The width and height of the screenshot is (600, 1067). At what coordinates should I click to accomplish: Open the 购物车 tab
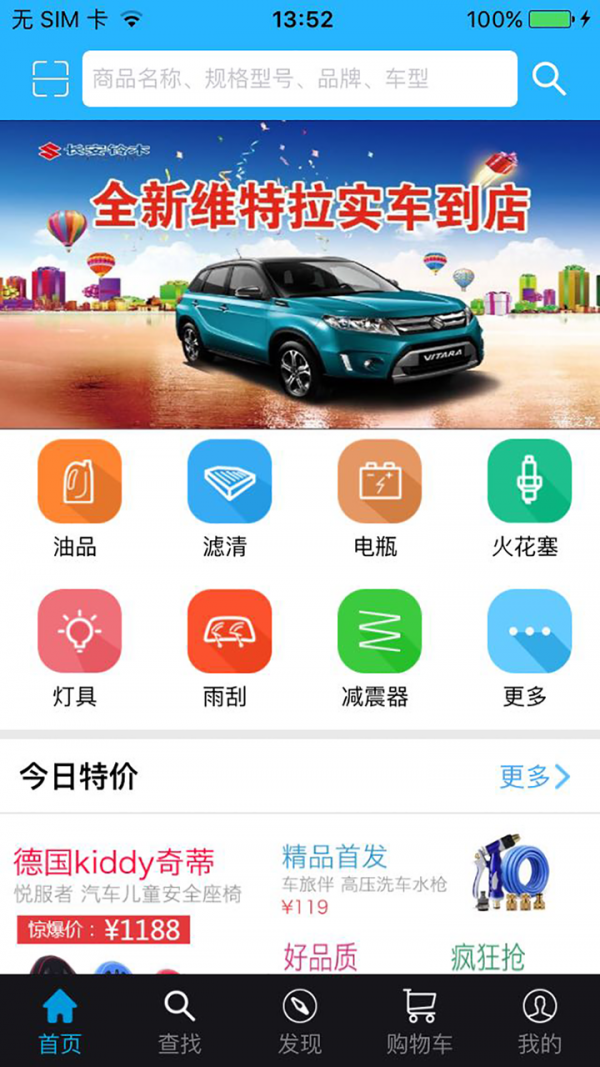tap(420, 1020)
